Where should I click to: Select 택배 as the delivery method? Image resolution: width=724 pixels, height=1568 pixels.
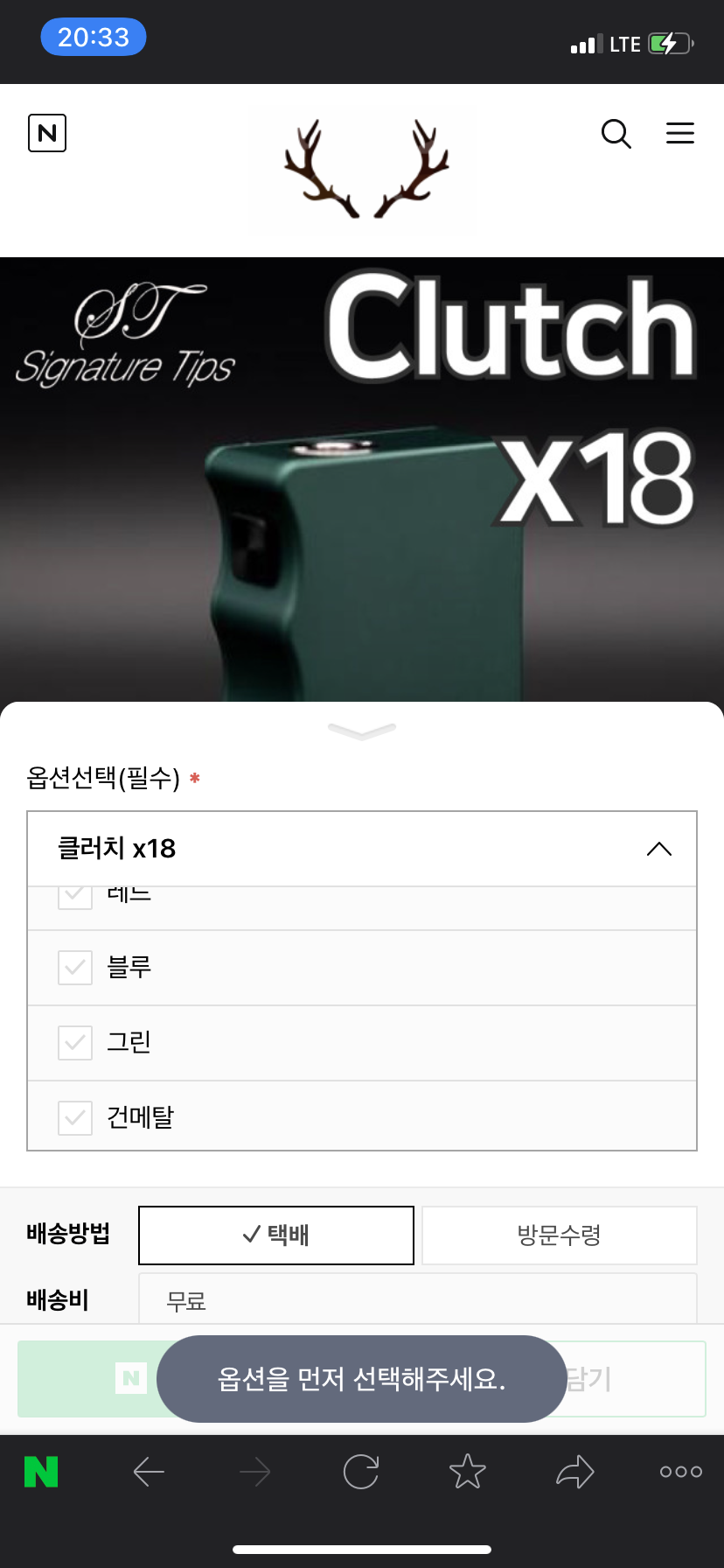tap(276, 1235)
